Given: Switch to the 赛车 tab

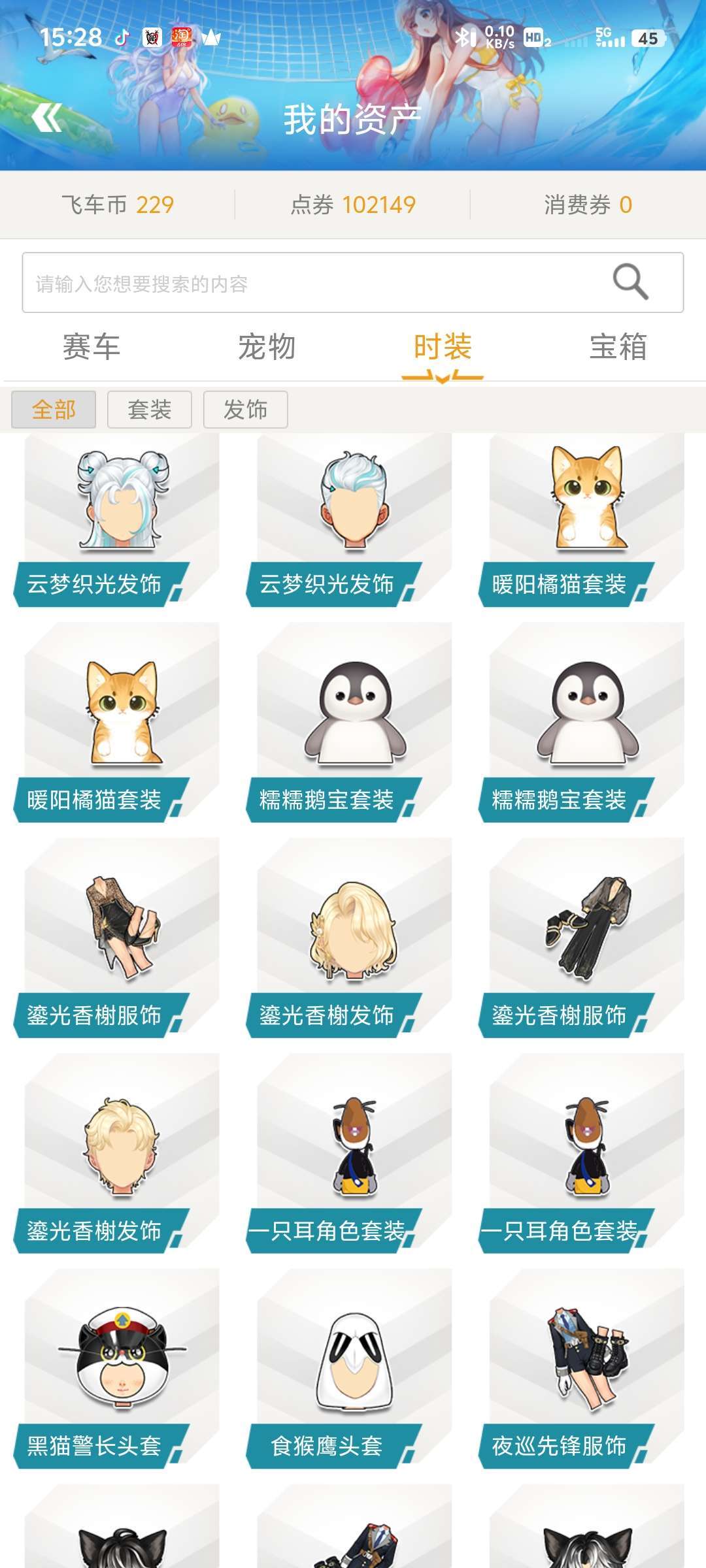Looking at the screenshot, I should pos(91,347).
